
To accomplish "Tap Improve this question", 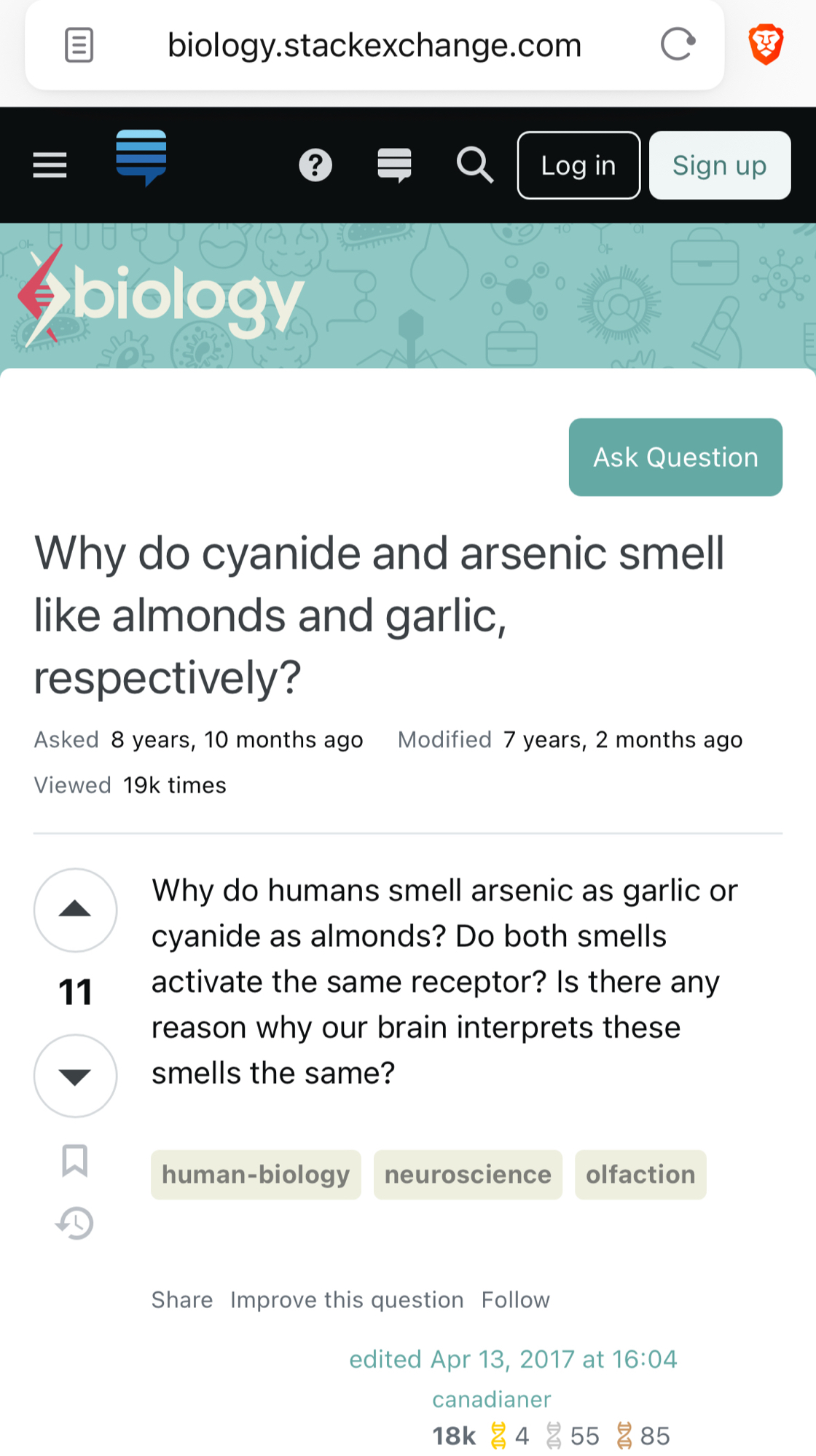I will pos(347,1300).
